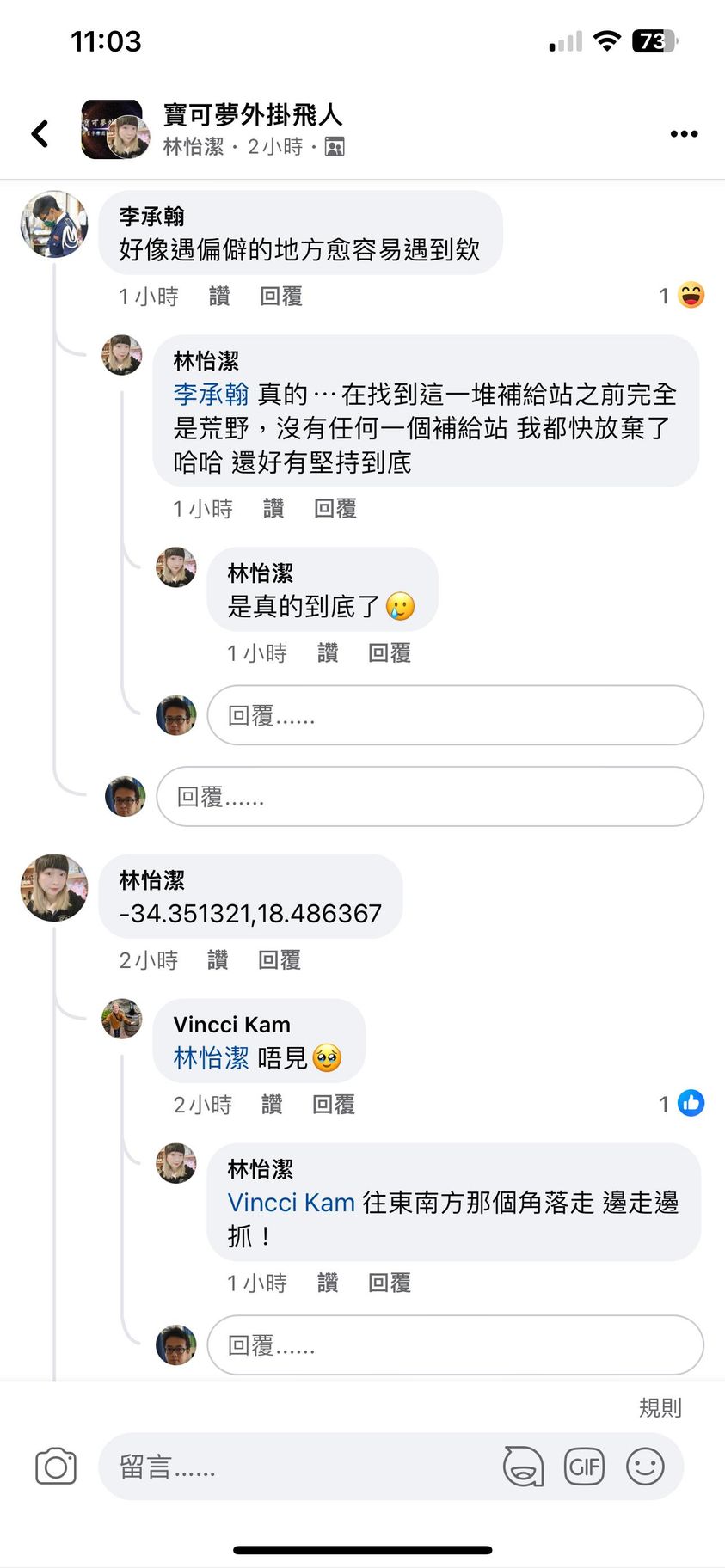725x1568 pixels.
Task: Reply to the coordinates comment
Action: tap(280, 960)
